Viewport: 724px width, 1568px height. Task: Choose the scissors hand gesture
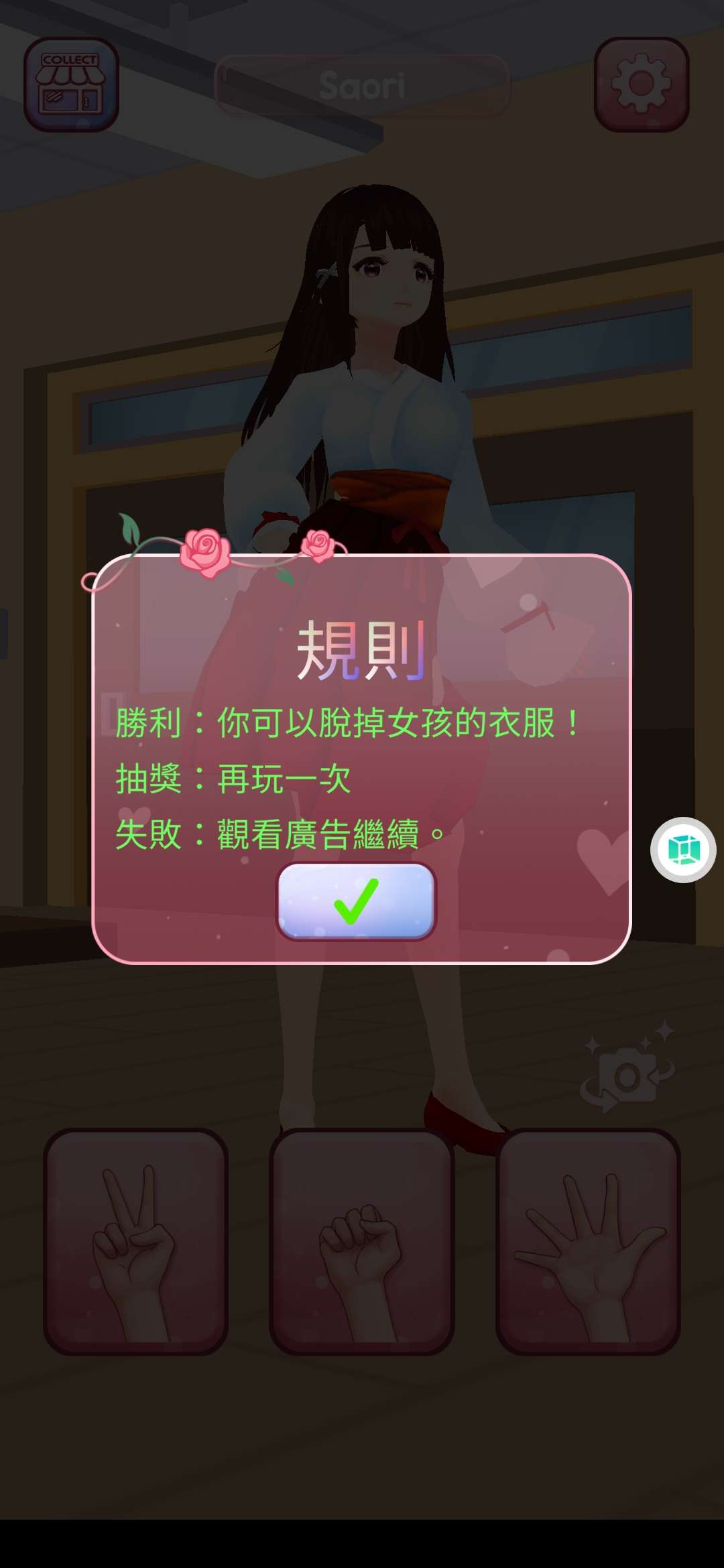click(x=135, y=1242)
